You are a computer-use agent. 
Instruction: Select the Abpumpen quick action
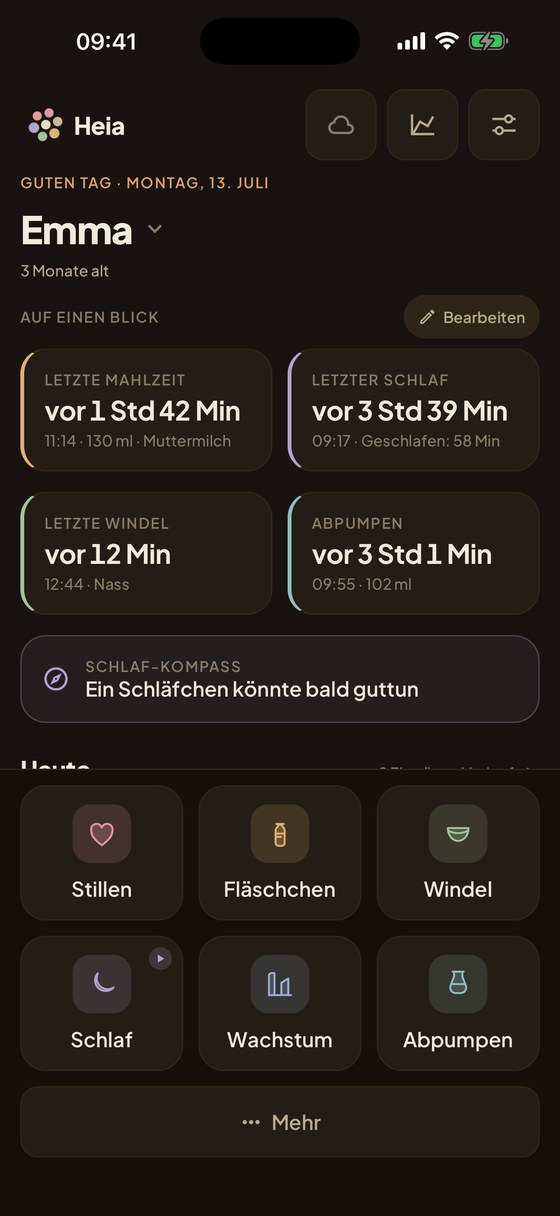pos(458,1003)
